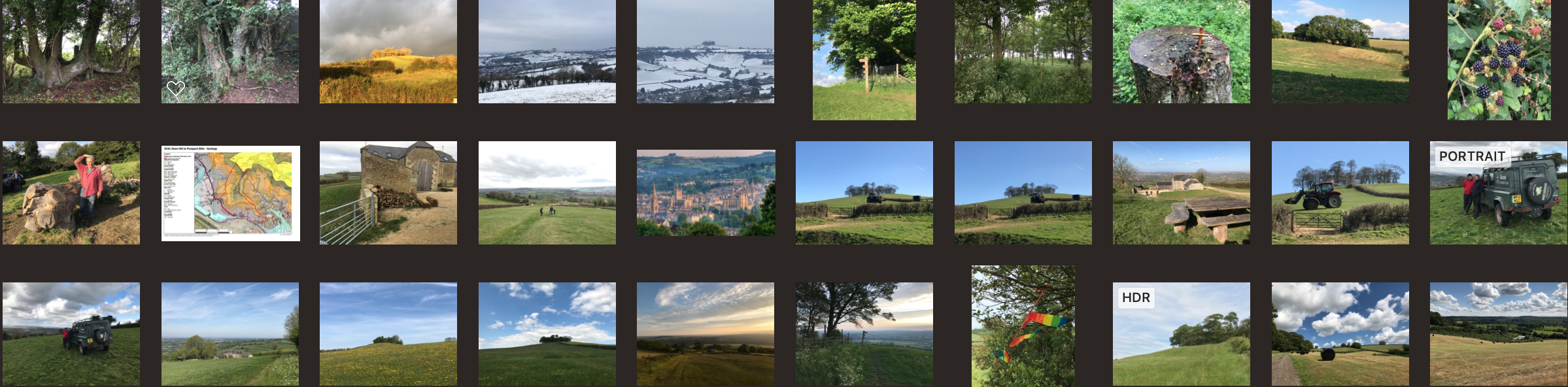Open the man leaning on log photo
Screen dimensions: 1568x387
coord(71,193)
